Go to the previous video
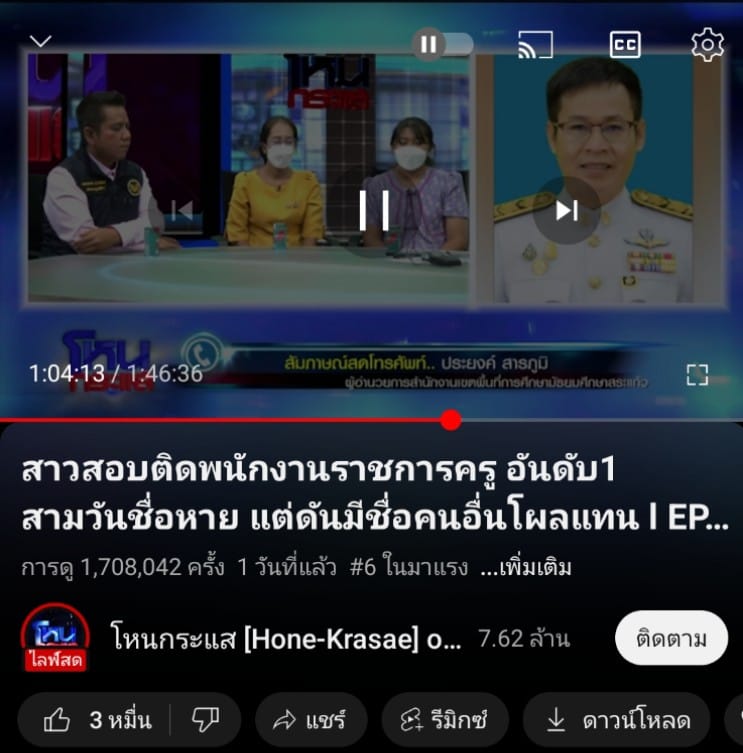The width and height of the screenshot is (743, 753). point(181,210)
